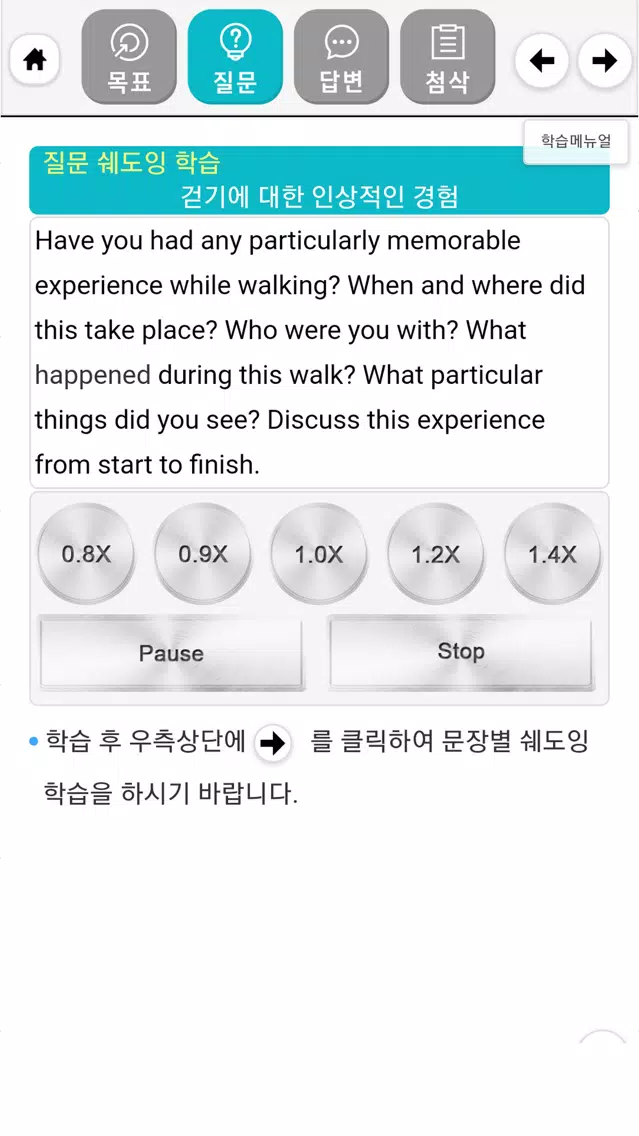Pause the shadowing audio
The image size is (639, 1136).
(172, 653)
